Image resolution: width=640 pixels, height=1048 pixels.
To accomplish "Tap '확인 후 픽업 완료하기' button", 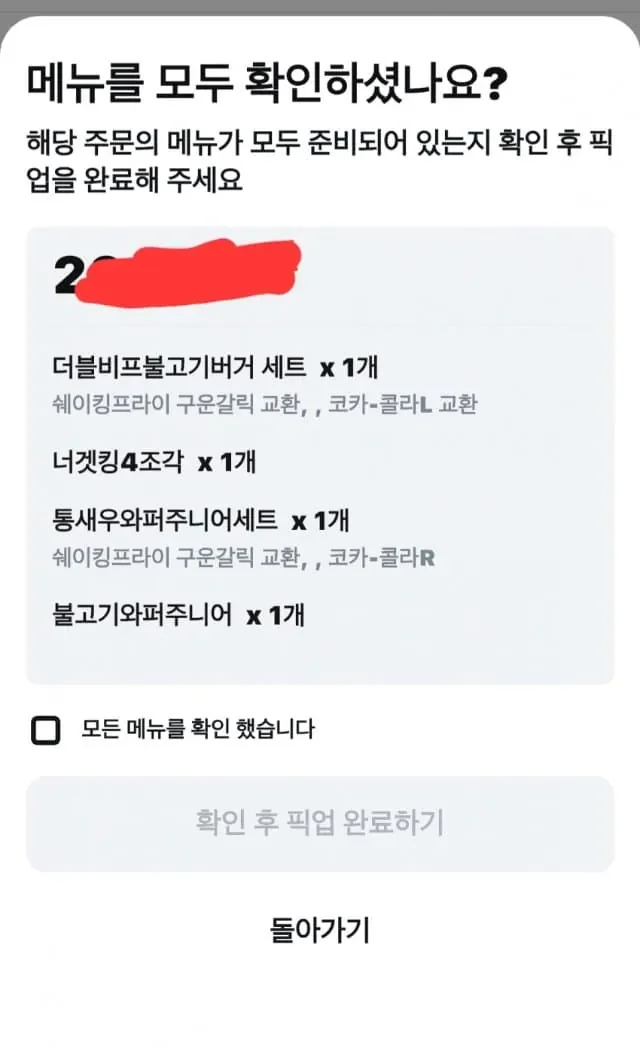I will point(319,823).
